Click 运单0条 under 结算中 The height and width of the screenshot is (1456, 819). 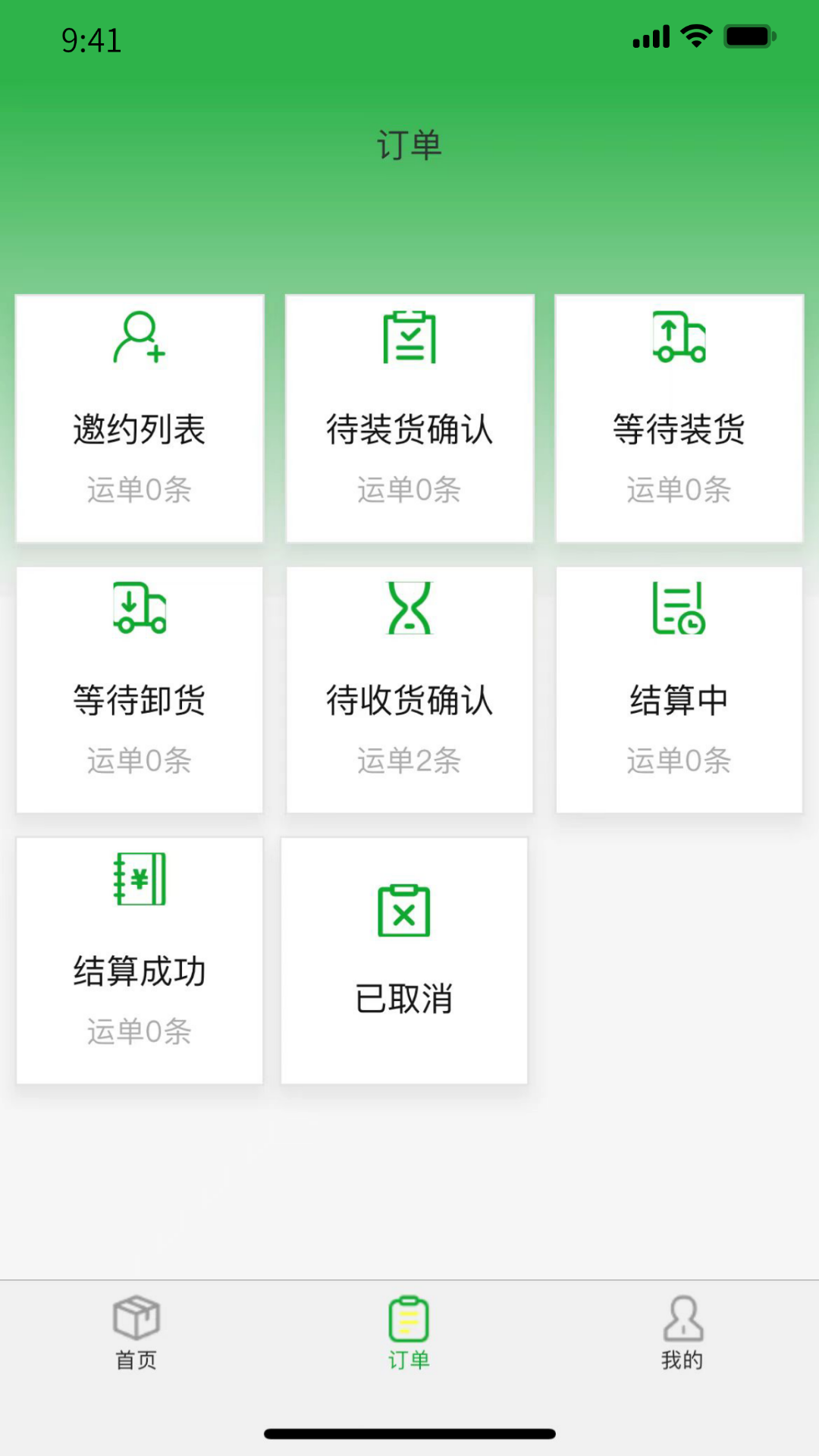(x=679, y=762)
